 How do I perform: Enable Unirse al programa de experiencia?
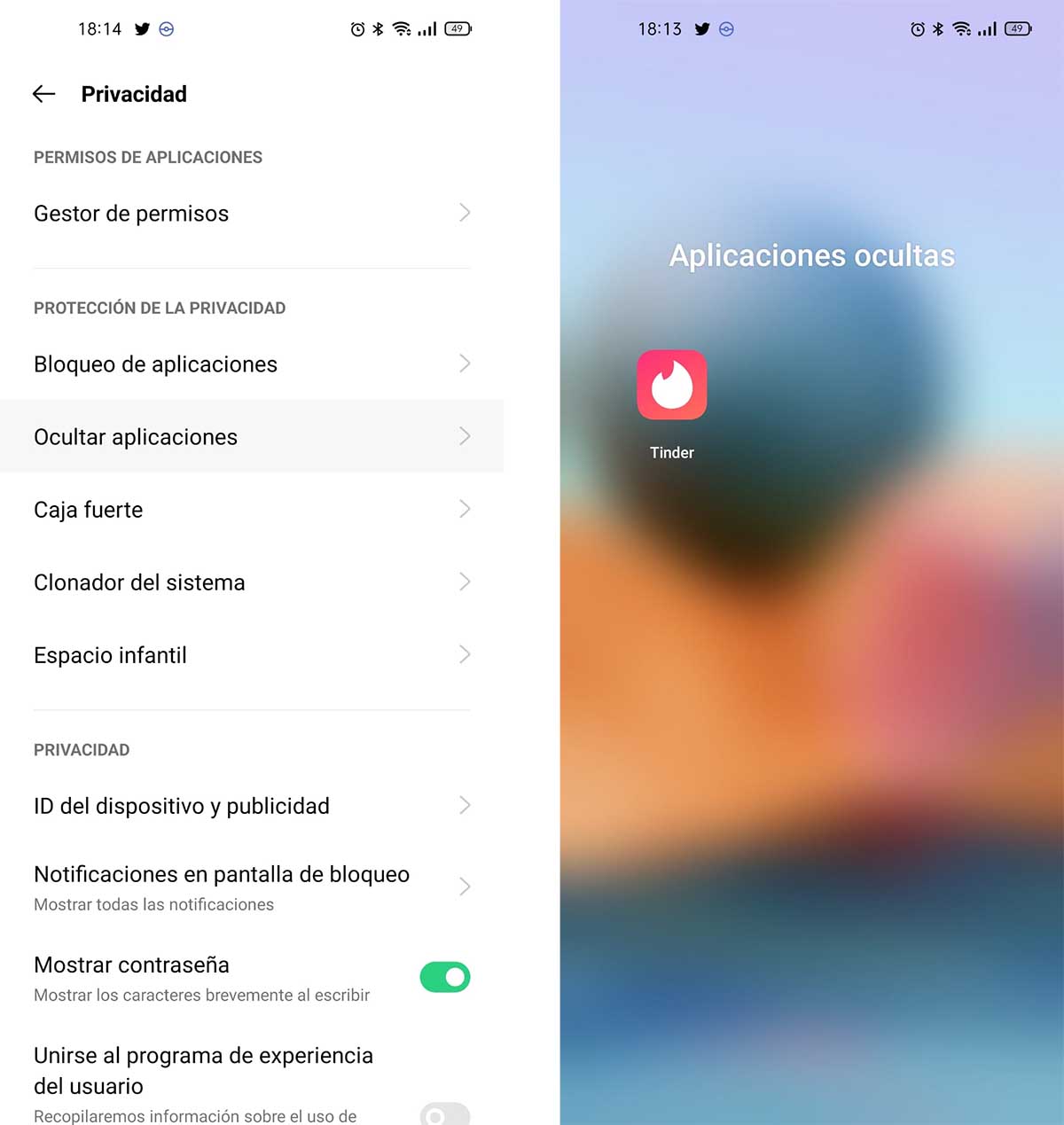click(444, 1113)
